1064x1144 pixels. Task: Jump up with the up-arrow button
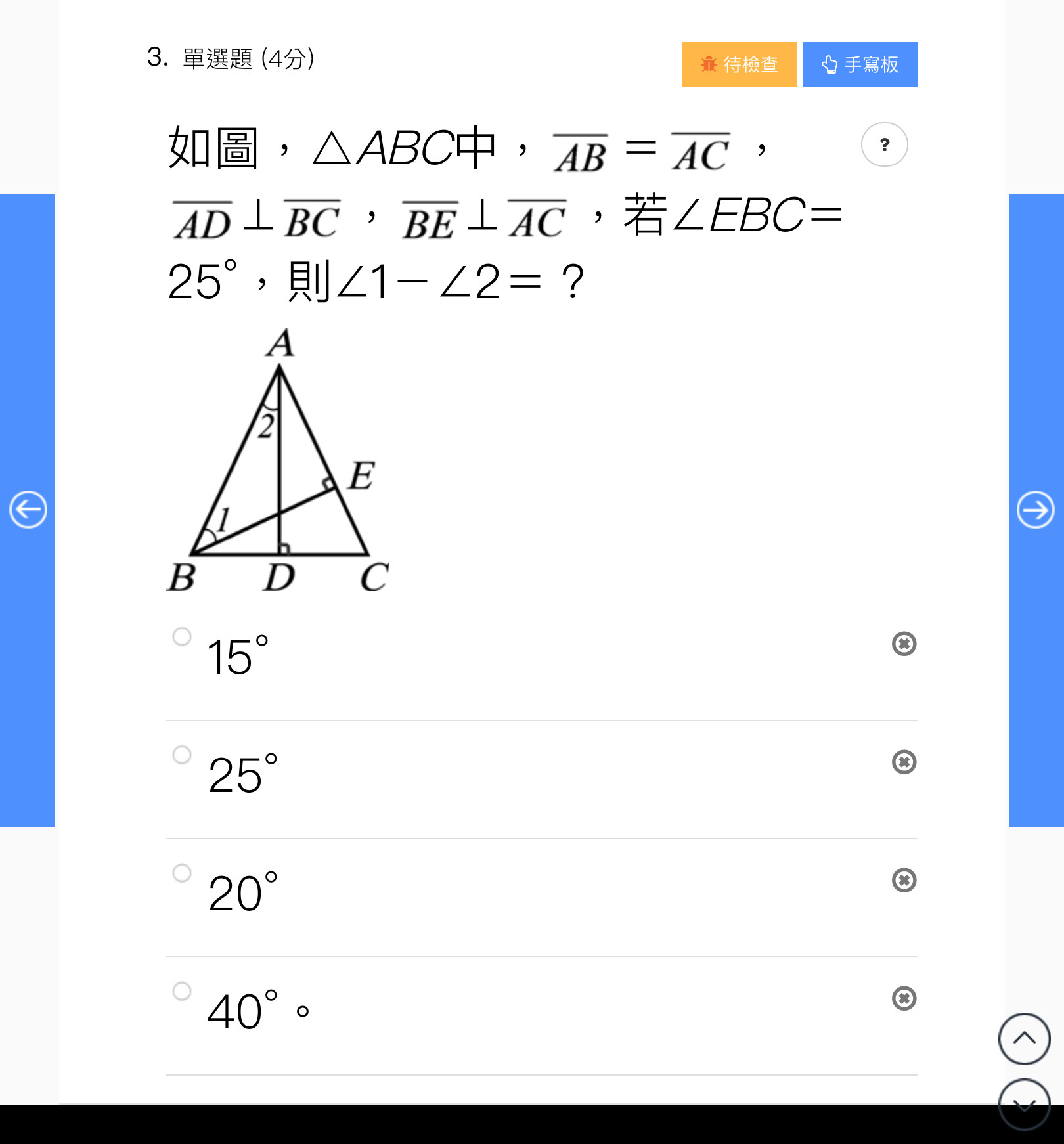pos(1024,1038)
